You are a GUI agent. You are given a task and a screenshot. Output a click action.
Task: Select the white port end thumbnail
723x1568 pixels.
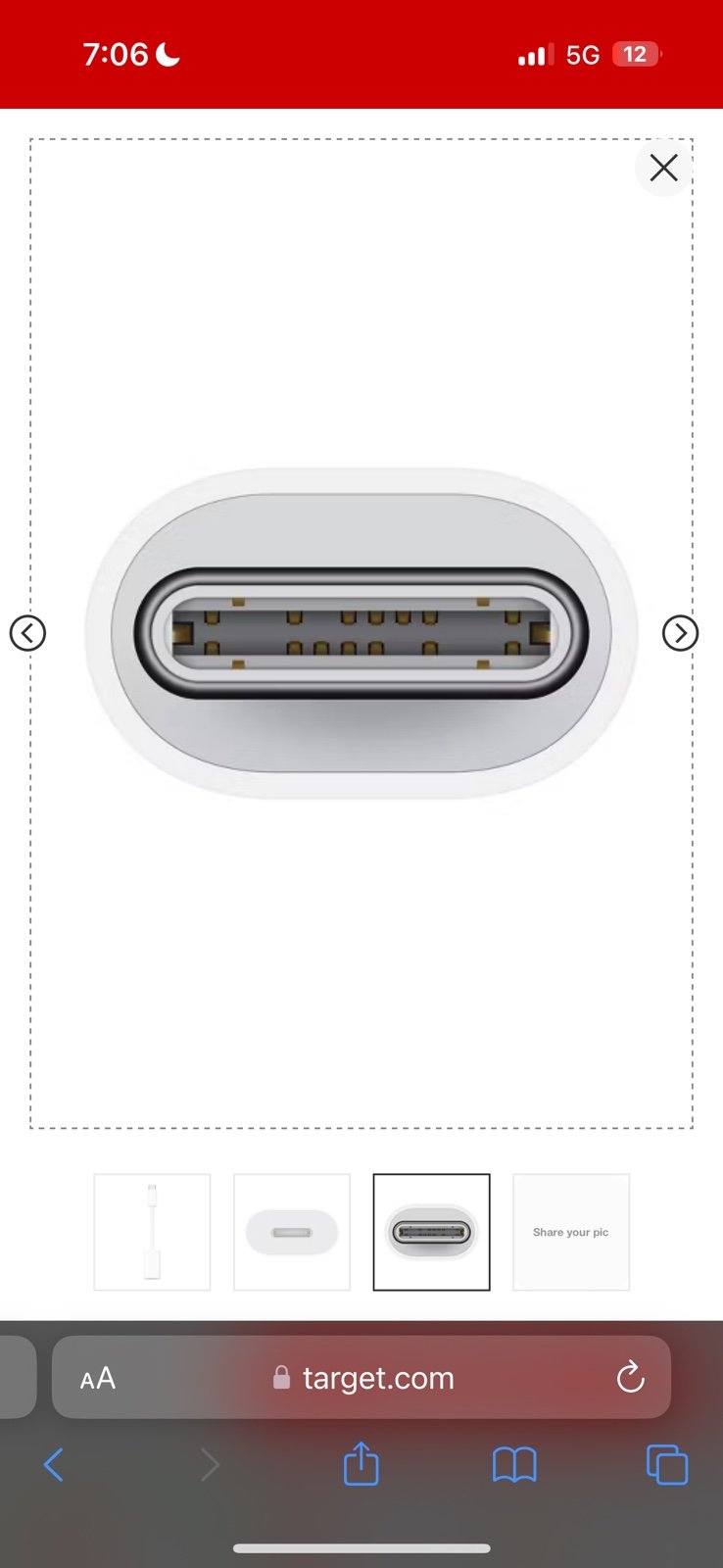coord(292,1232)
